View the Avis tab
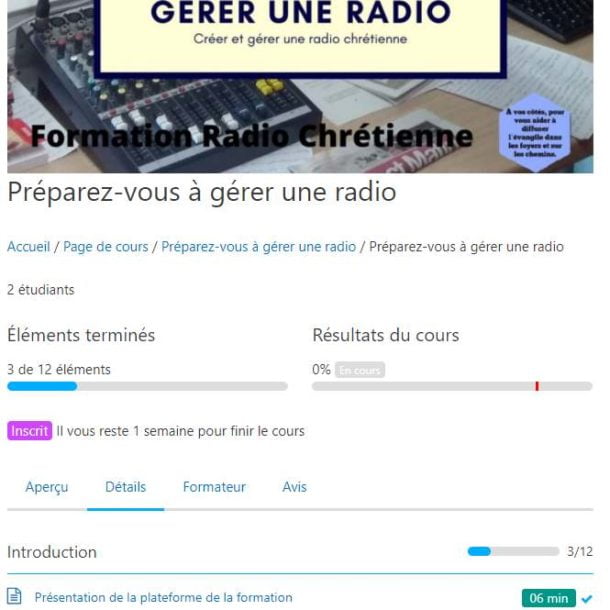 (294, 487)
